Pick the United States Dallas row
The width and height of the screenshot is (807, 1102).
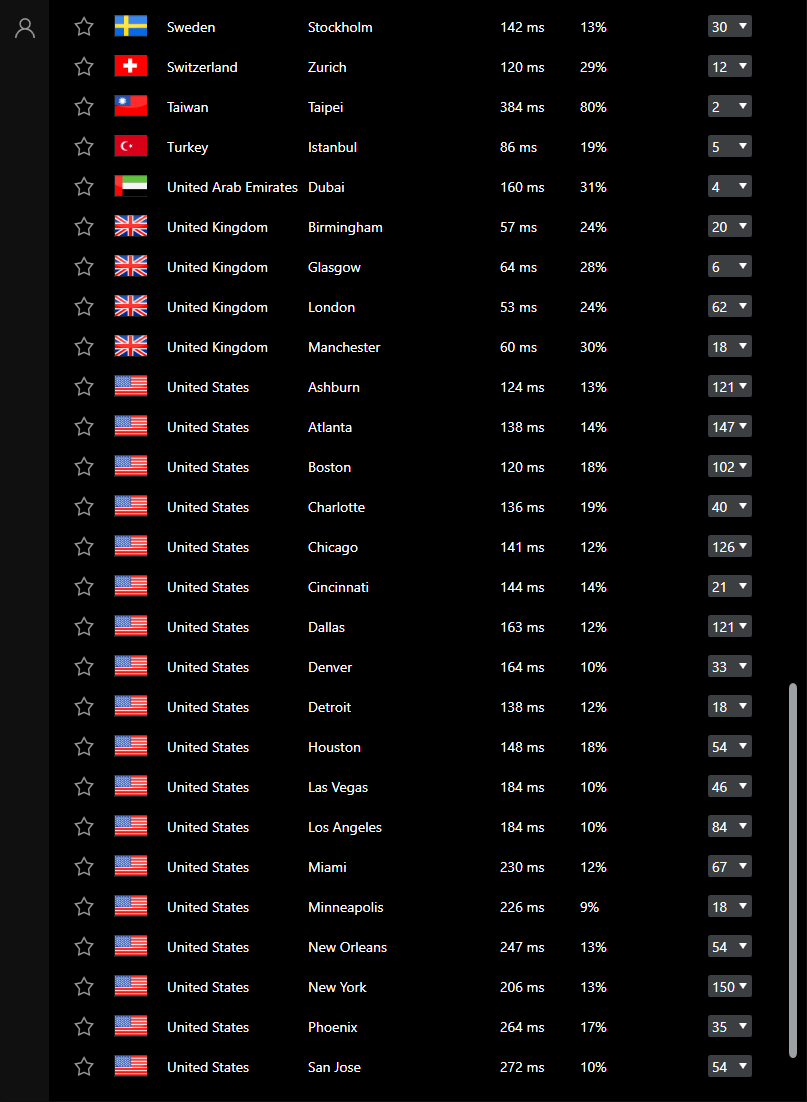click(x=326, y=627)
